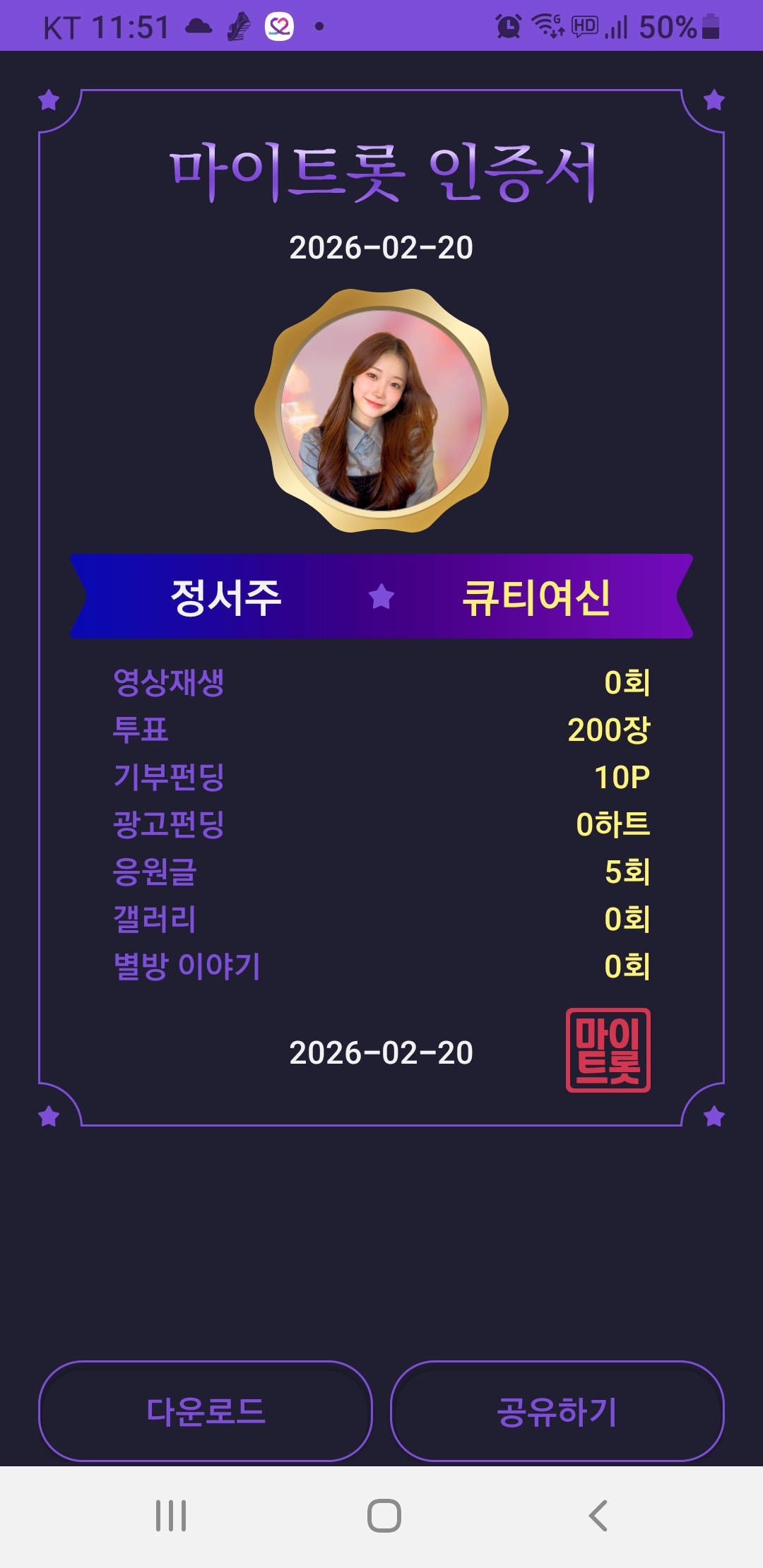
Task: Tap the 다운로드 button
Action: [x=205, y=1411]
